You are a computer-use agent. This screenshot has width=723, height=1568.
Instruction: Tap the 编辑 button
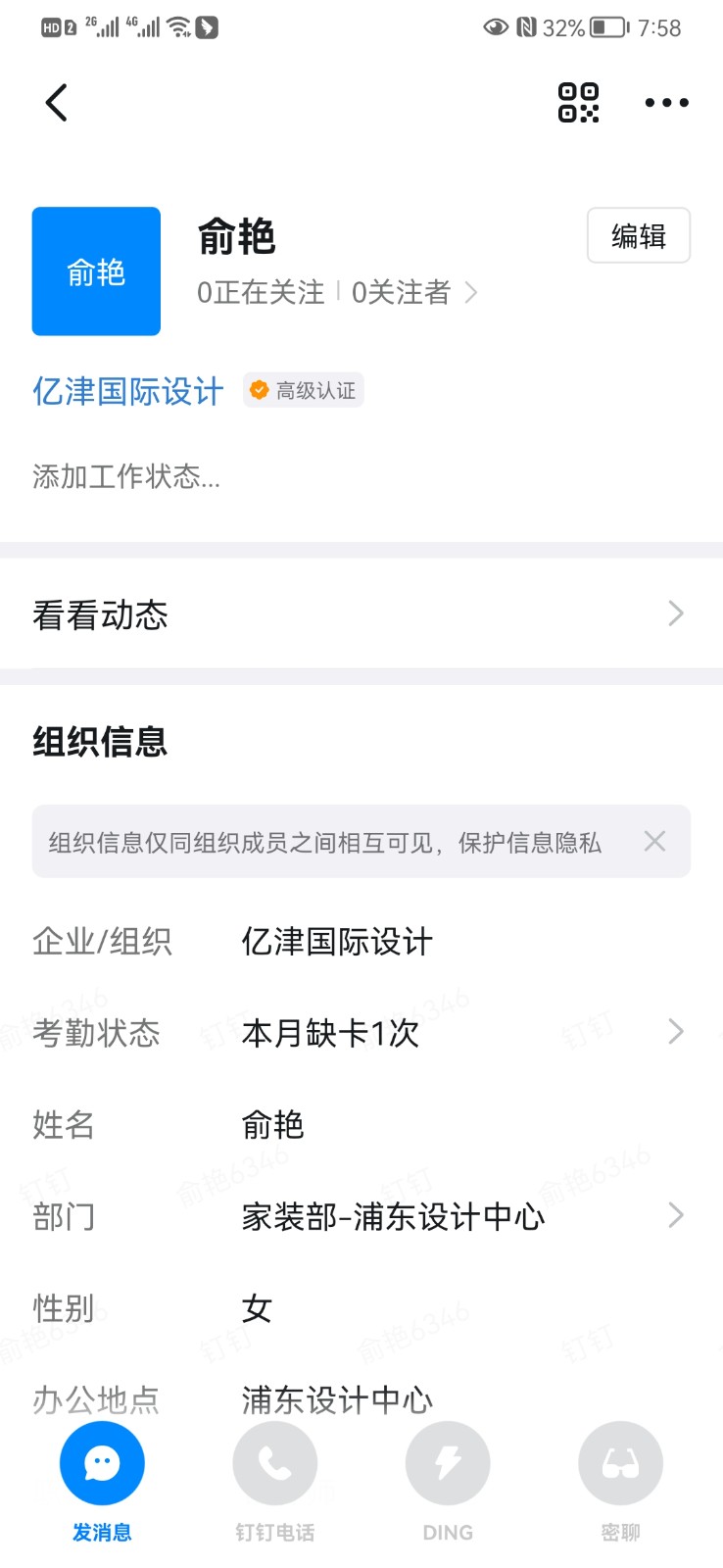point(639,235)
